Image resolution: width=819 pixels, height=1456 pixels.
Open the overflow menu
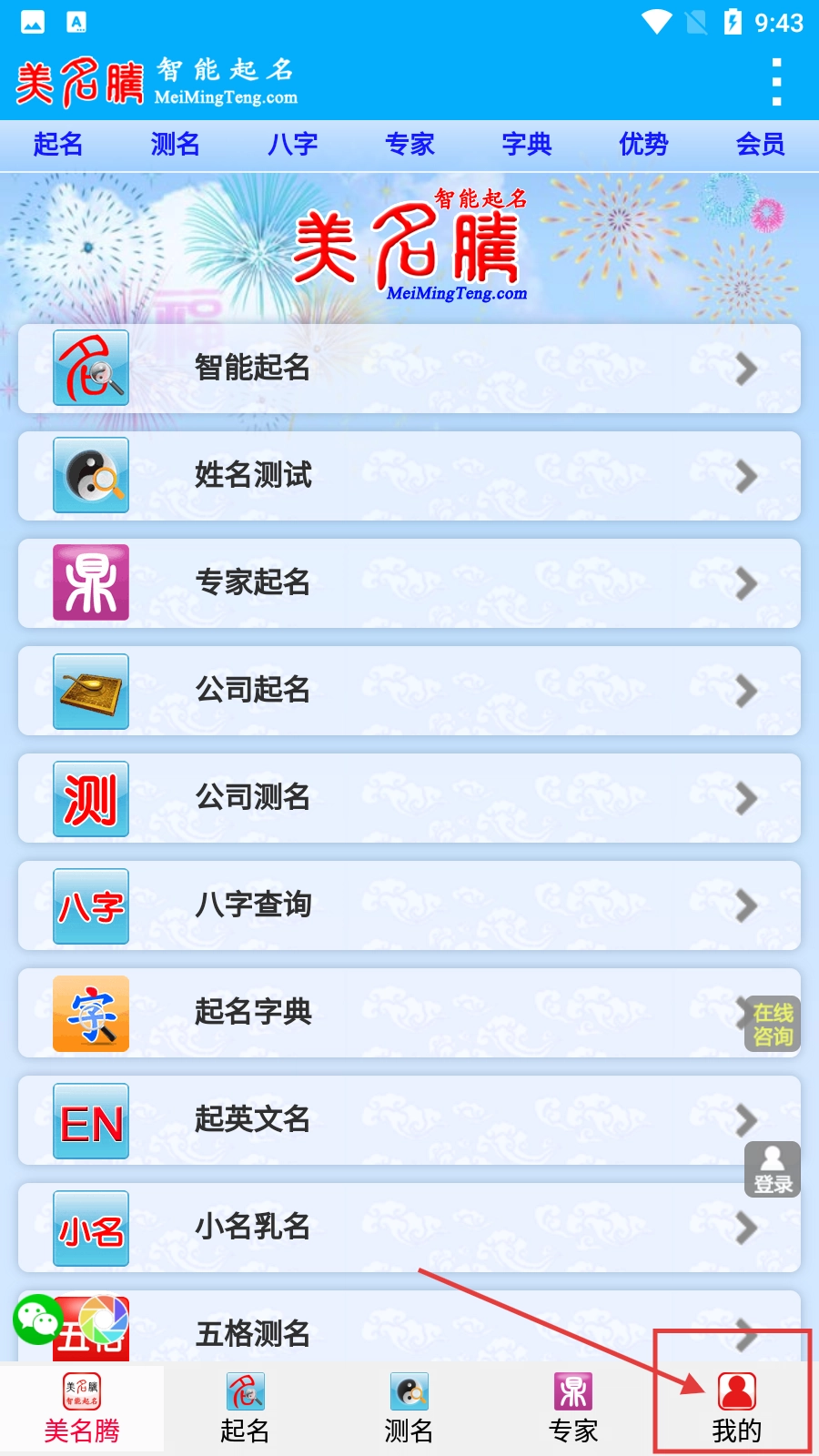776,82
